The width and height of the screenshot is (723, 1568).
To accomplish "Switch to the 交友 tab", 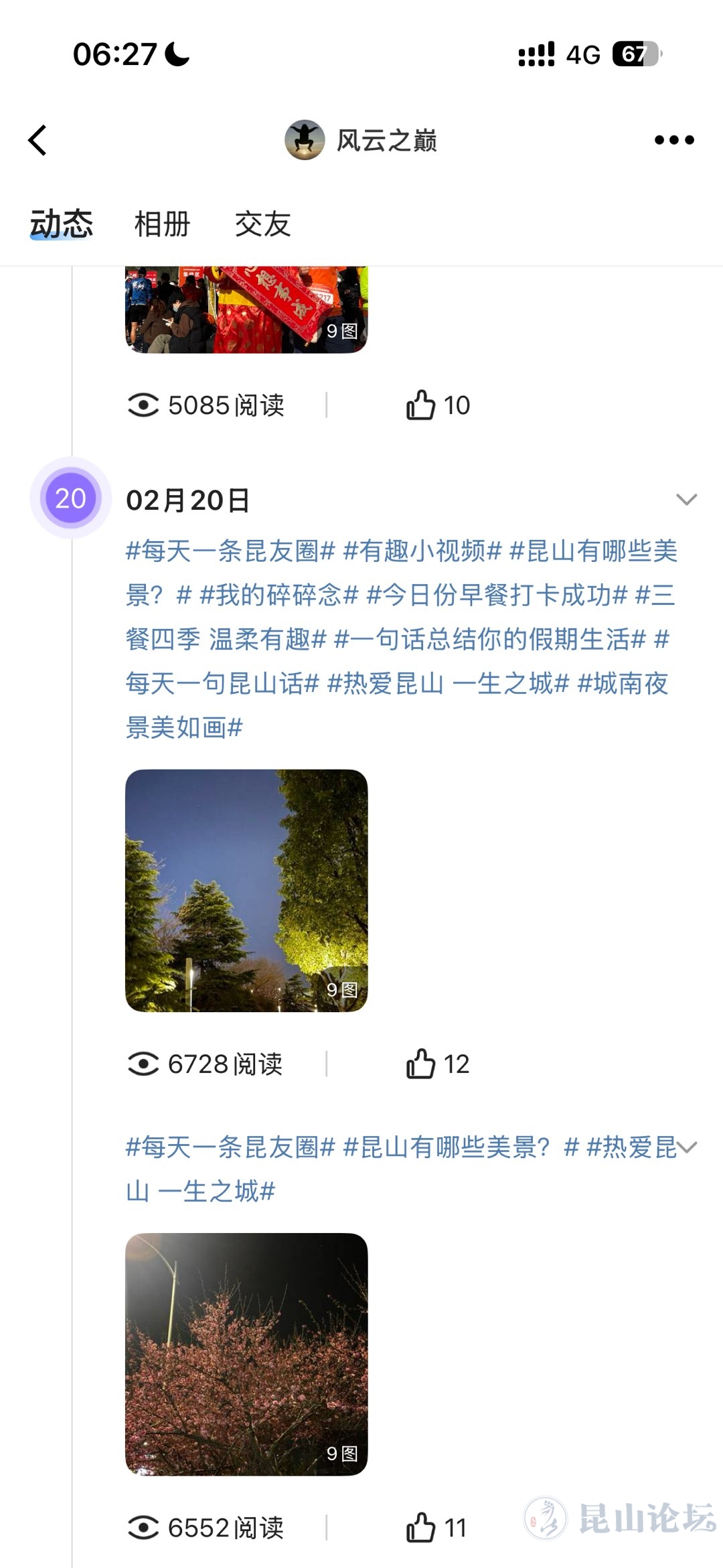I will coord(262,224).
